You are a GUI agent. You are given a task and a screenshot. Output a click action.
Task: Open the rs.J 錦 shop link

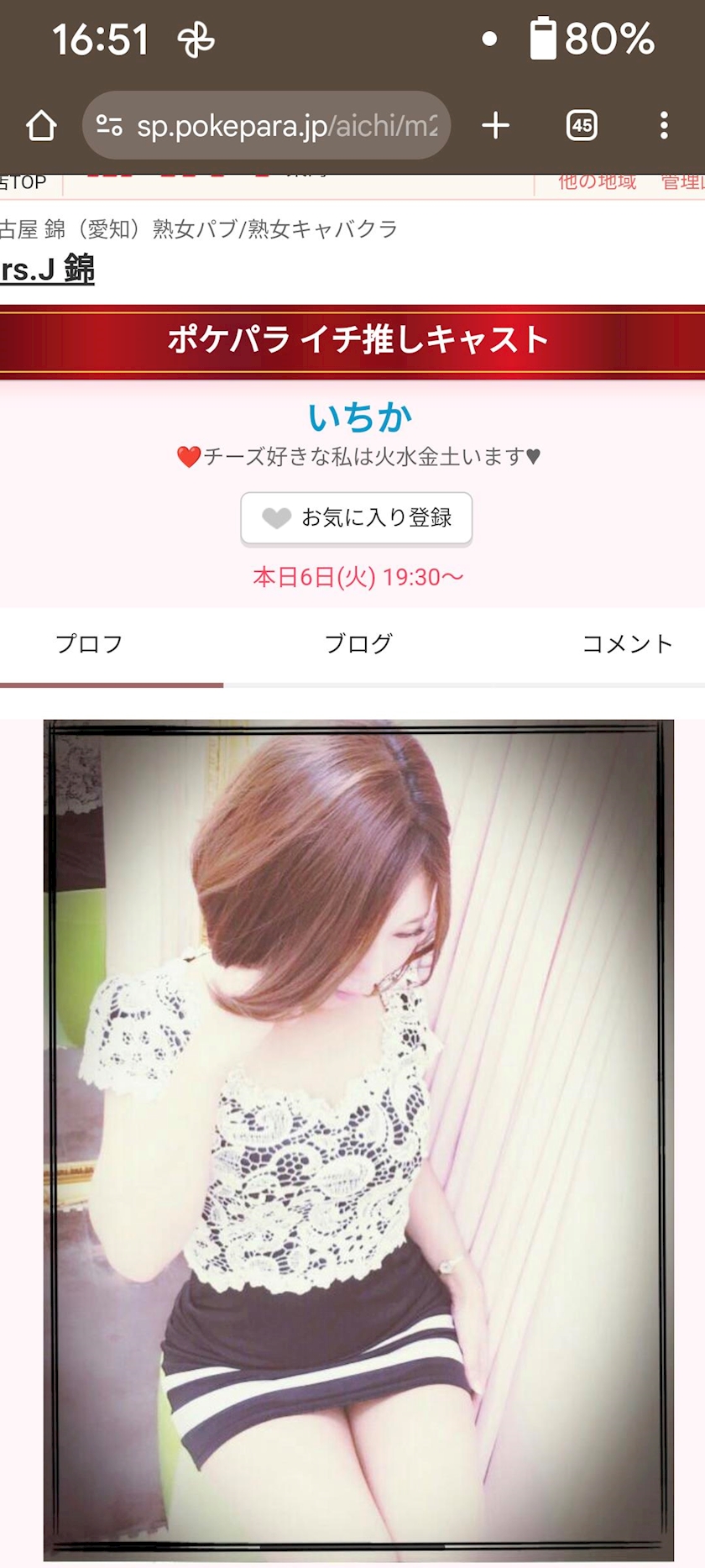(x=47, y=270)
